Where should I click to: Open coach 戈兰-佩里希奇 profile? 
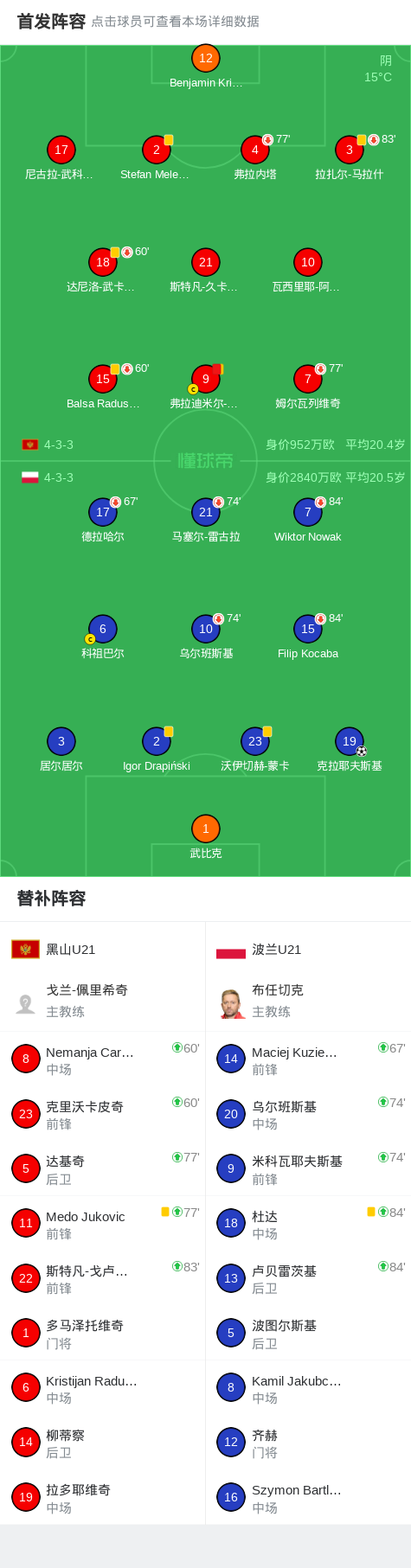[103, 1001]
